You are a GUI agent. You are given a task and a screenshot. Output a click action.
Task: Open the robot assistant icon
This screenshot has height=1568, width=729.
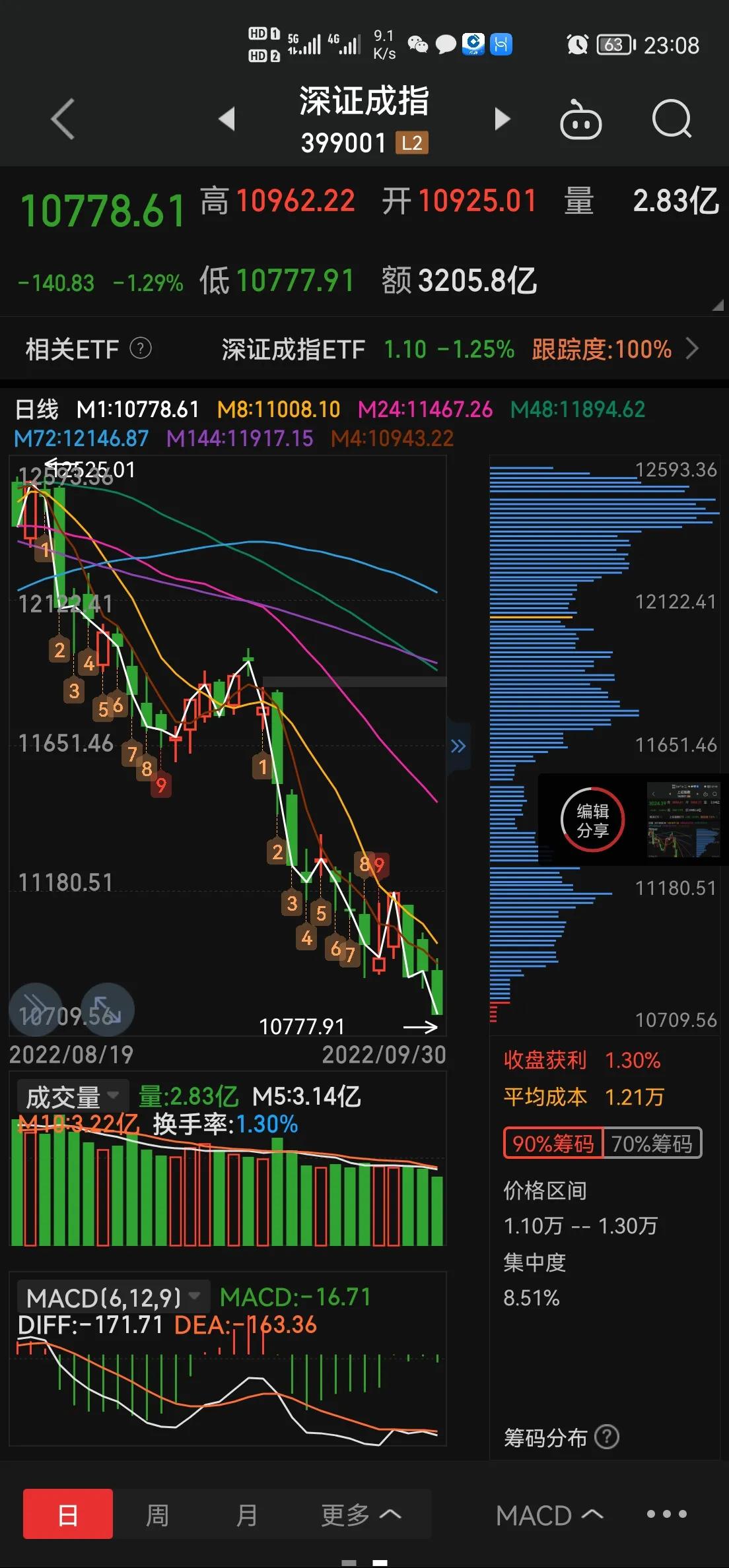580,121
